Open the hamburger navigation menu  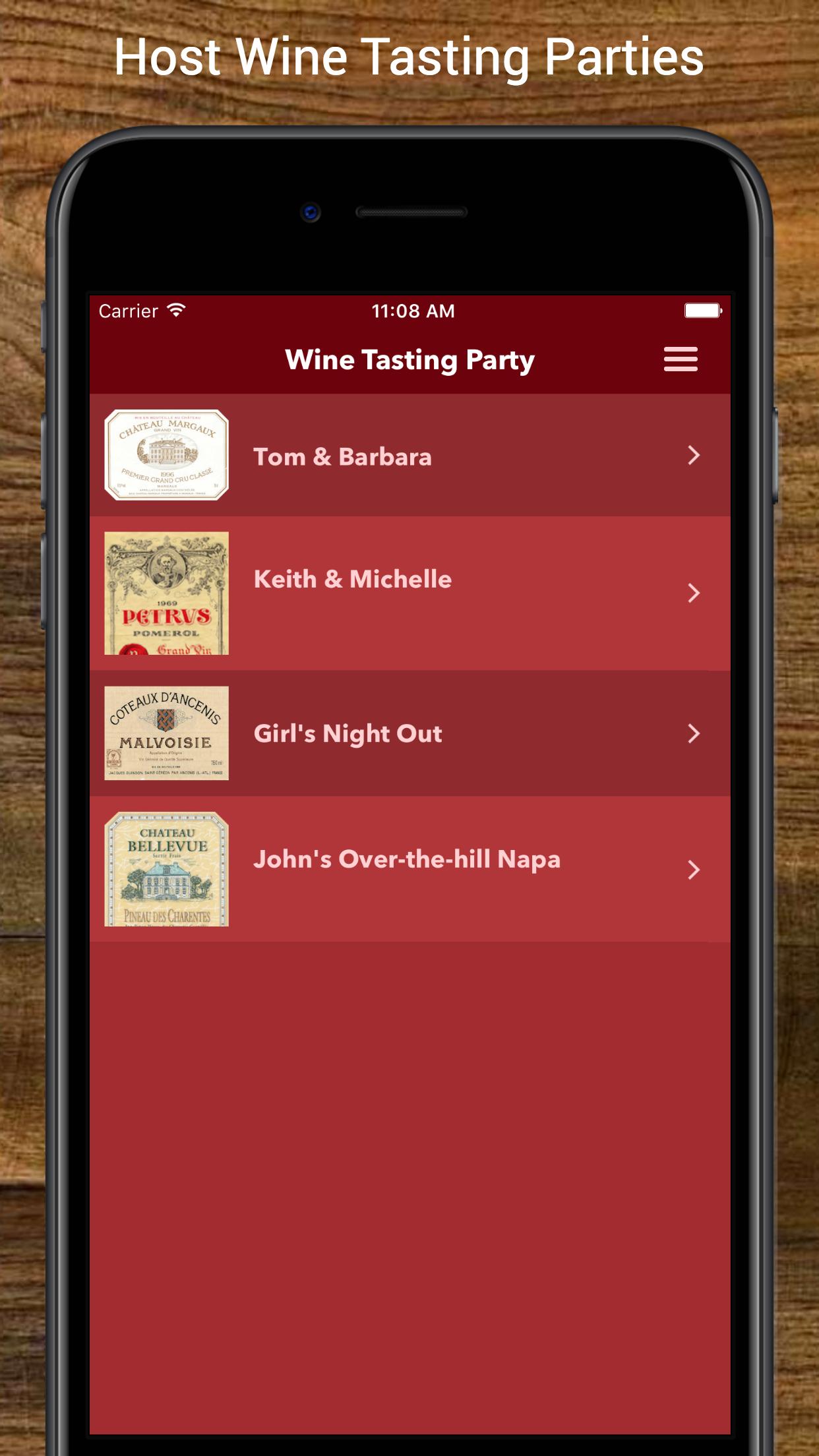click(x=681, y=358)
